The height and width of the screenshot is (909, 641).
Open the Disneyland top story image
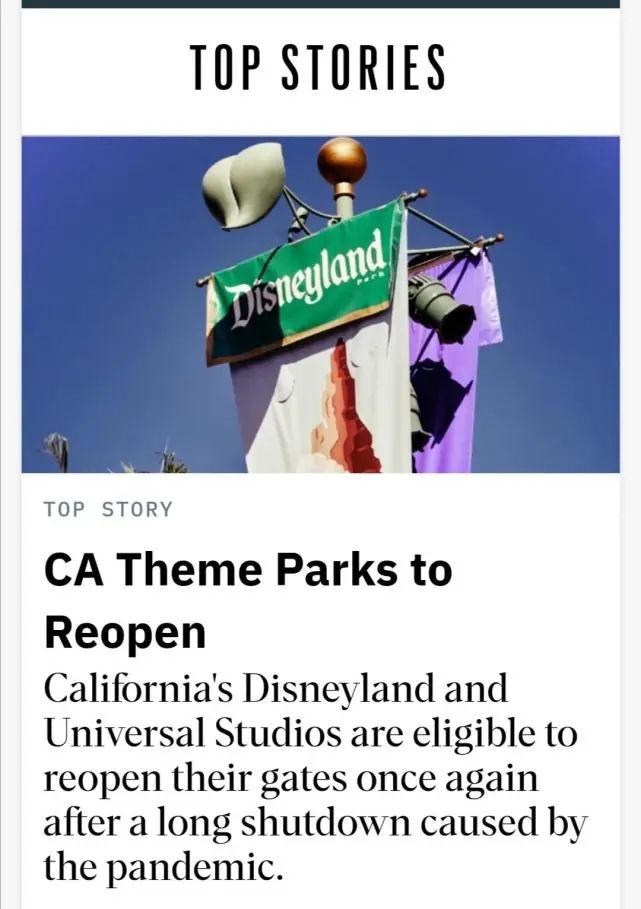point(320,305)
